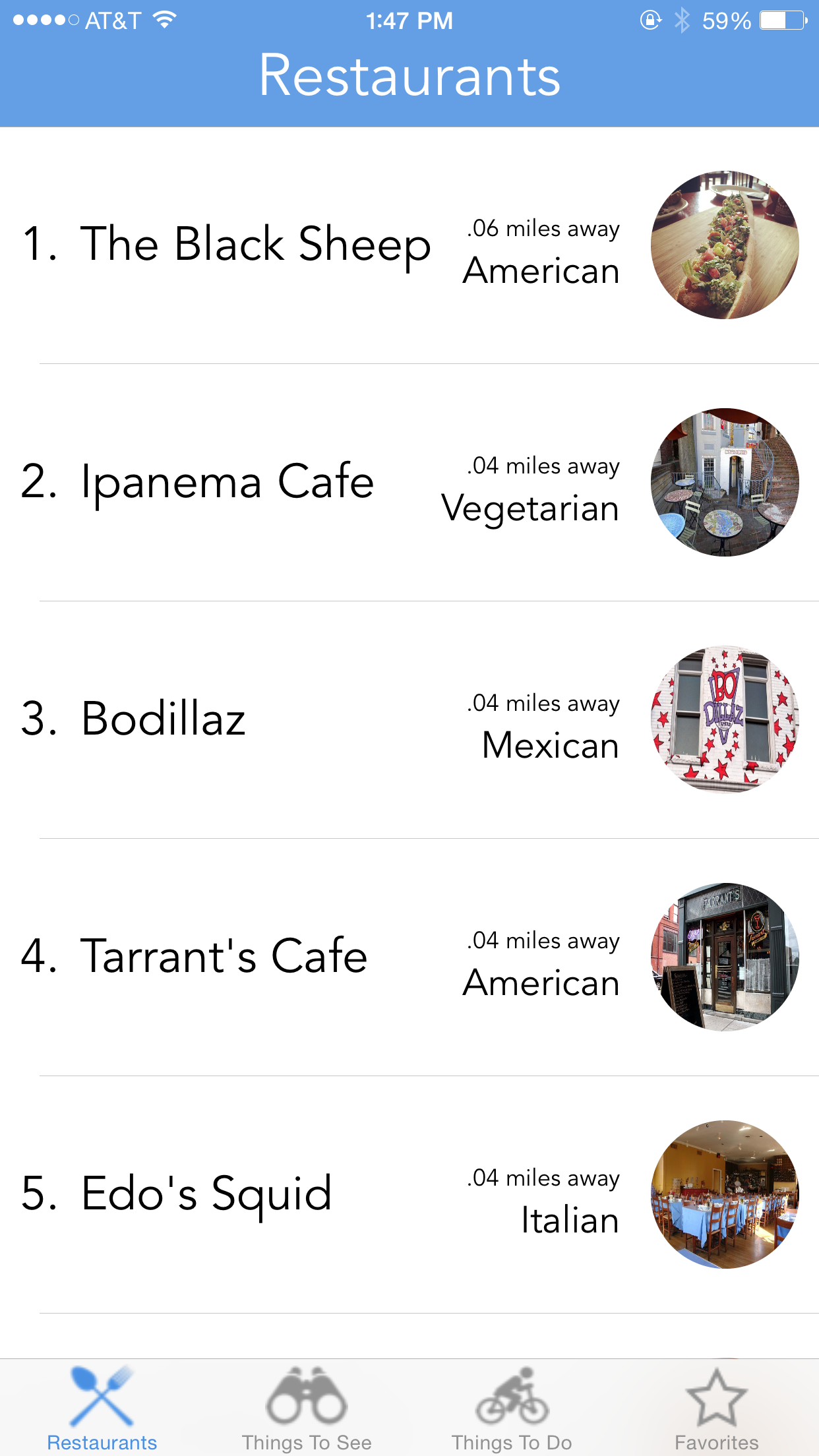Image resolution: width=819 pixels, height=1456 pixels.
Task: Open The Black Sheep restaurant entry
Action: 256,245
